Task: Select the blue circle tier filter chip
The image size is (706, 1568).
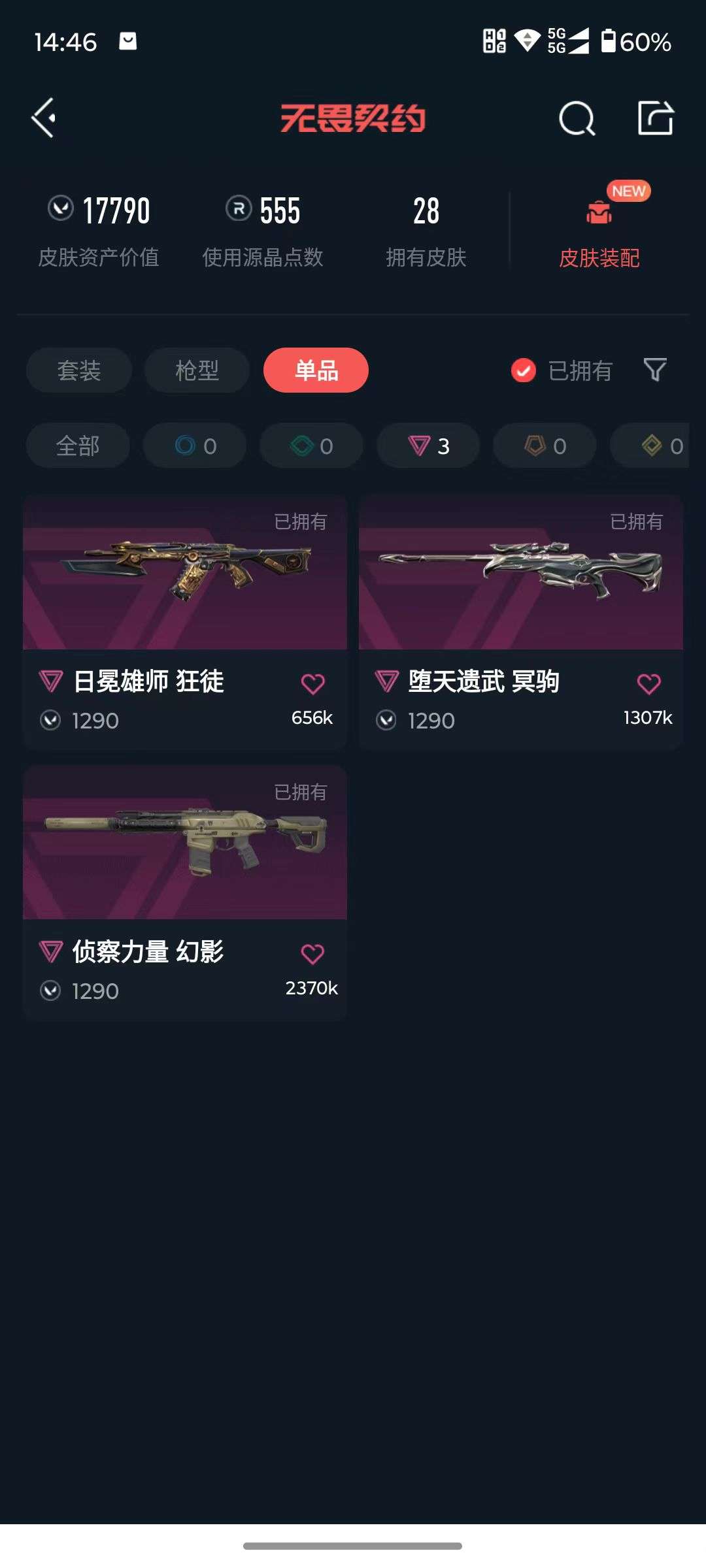Action: pos(194,446)
